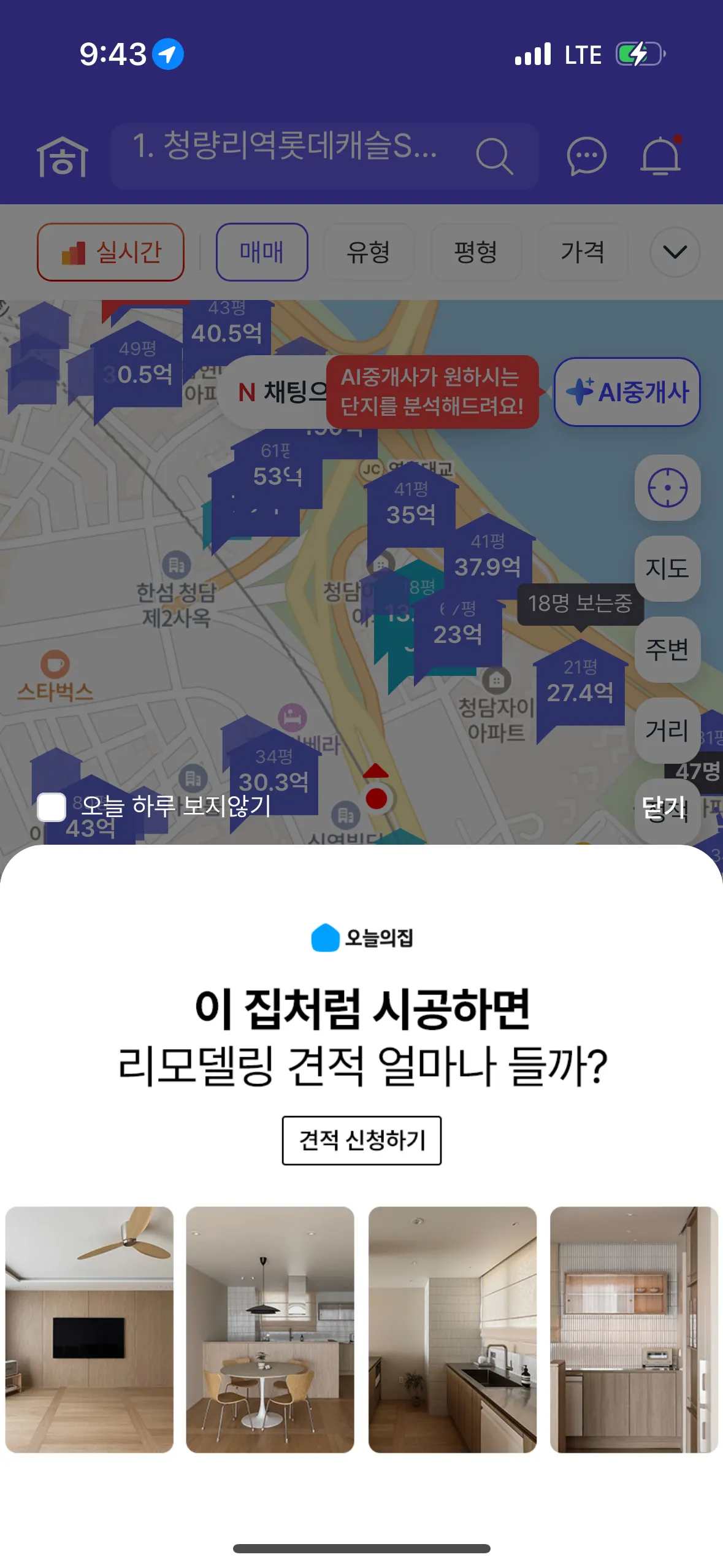Open the tile of the ceiling fan living room
Screen dimensions: 723x1568
click(90, 1329)
